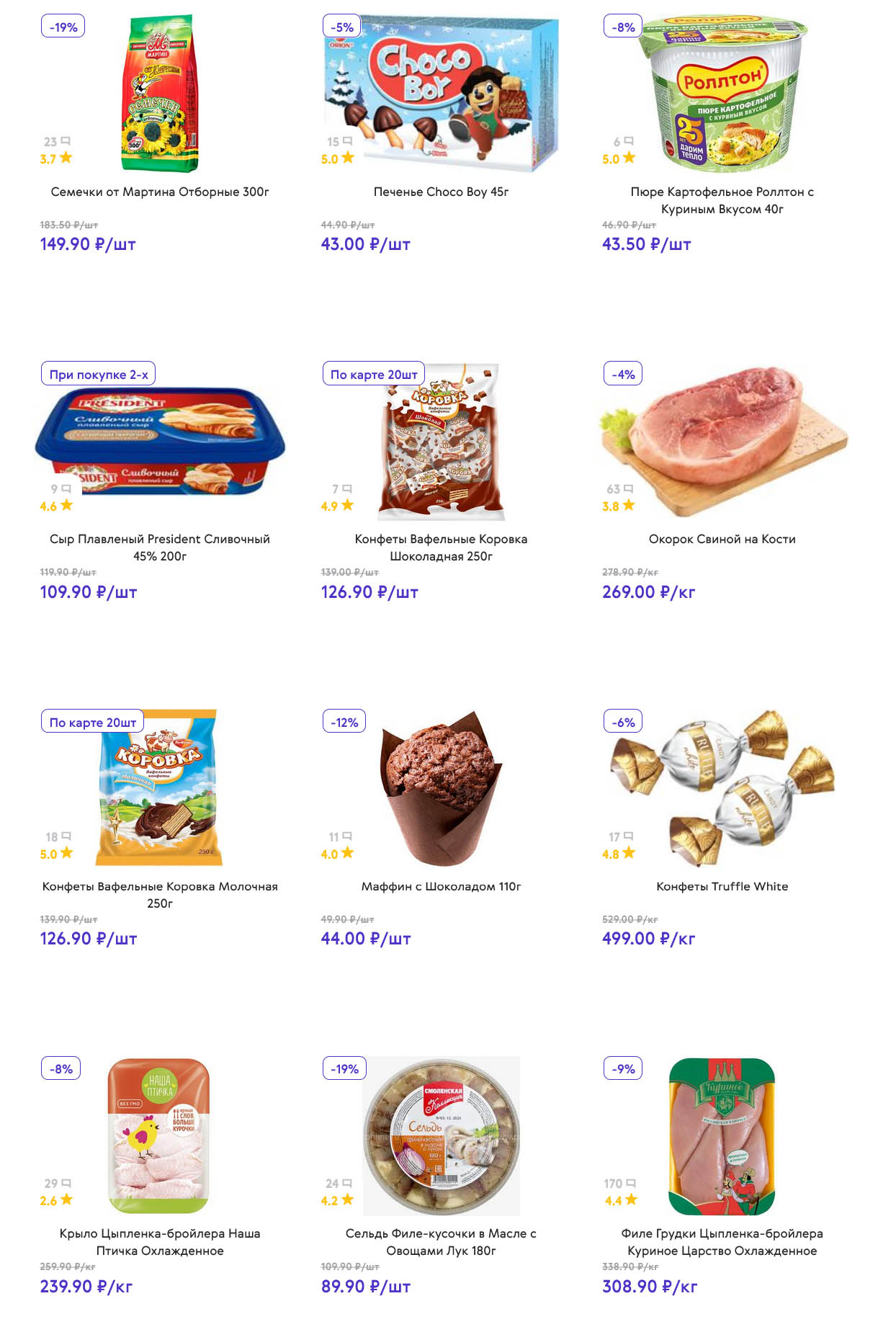Open Пюре Картофельное Роллтон с Куриным Вкусом
This screenshot has width=896, height=1332.
pyautogui.click(x=722, y=200)
